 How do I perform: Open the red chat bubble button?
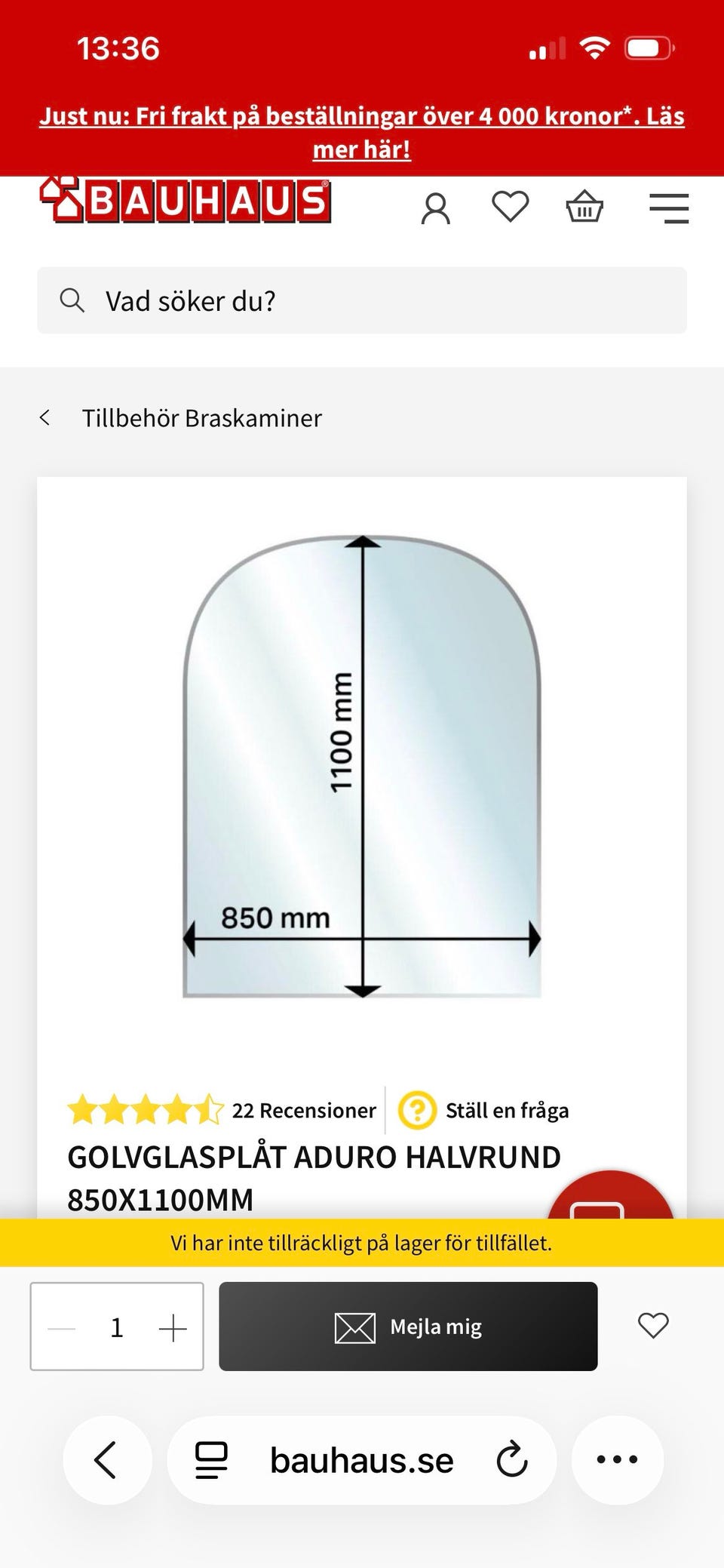[x=609, y=1198]
